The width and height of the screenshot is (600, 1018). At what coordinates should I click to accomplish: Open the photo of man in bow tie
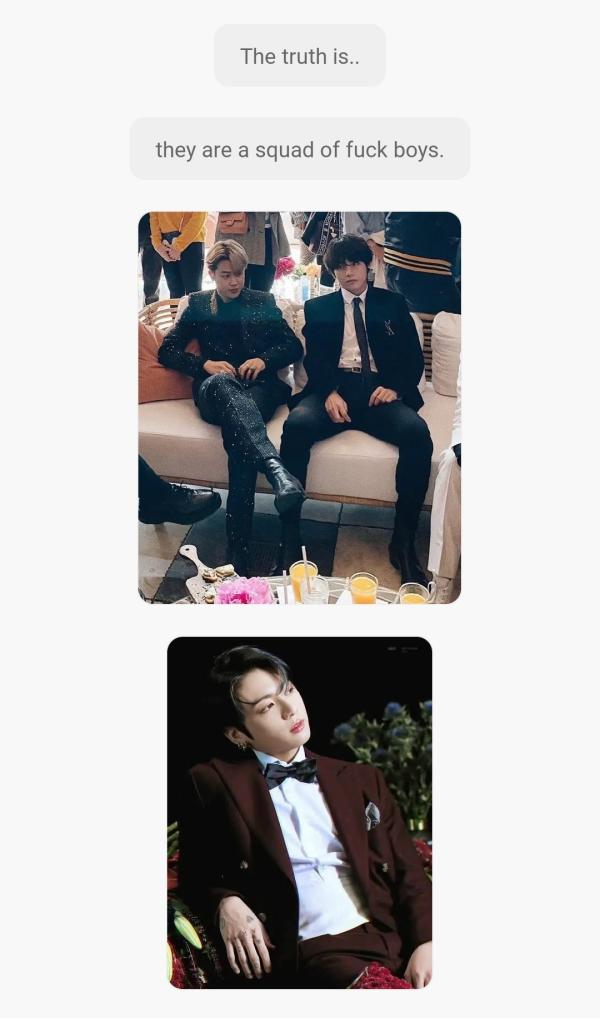pos(299,812)
